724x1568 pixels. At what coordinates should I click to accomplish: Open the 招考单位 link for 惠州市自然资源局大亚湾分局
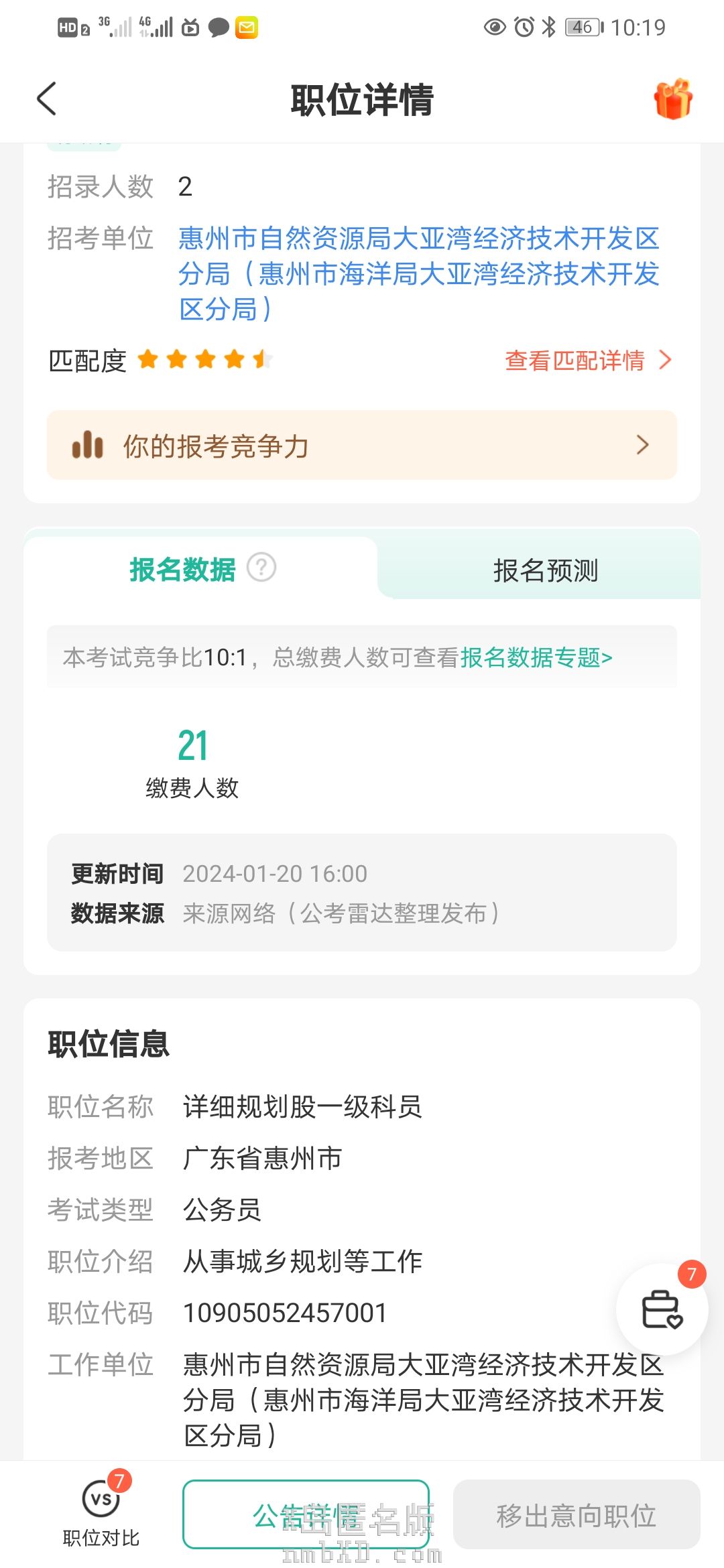(419, 273)
